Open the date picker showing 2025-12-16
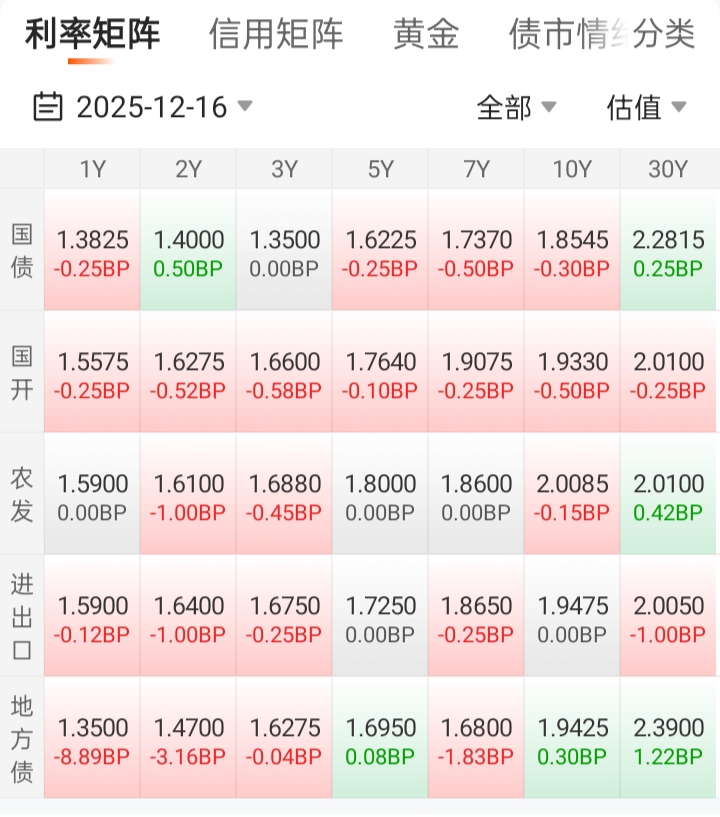The width and height of the screenshot is (720, 817). 143,107
